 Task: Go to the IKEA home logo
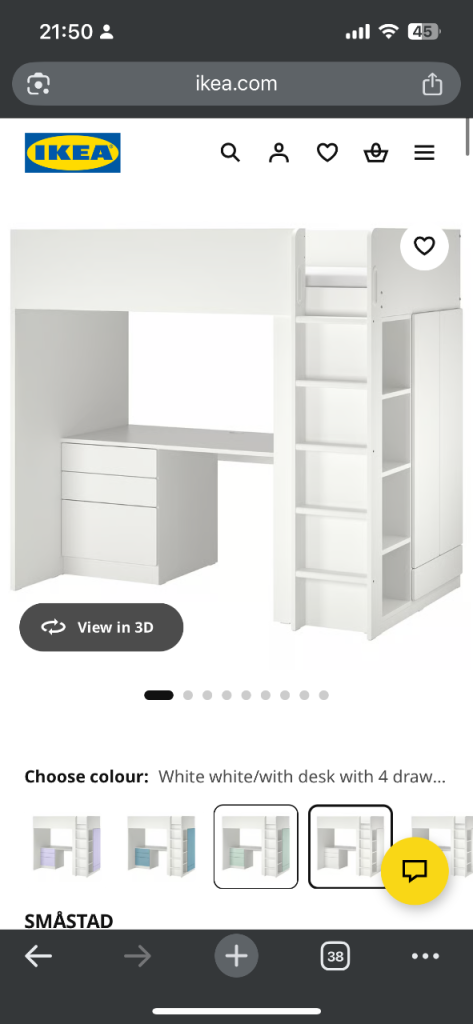click(73, 153)
